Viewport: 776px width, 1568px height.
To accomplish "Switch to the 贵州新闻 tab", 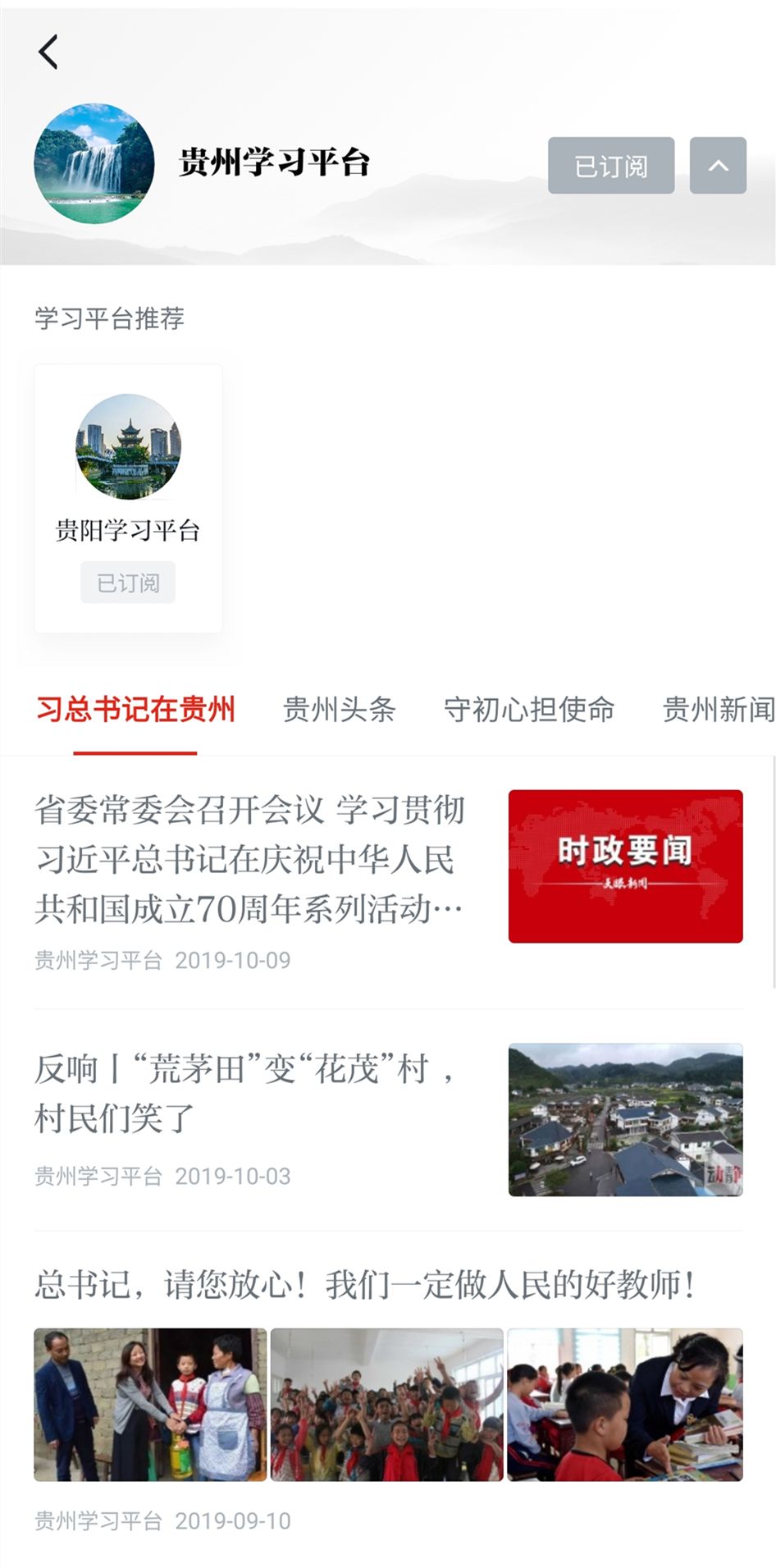I will pos(719,709).
